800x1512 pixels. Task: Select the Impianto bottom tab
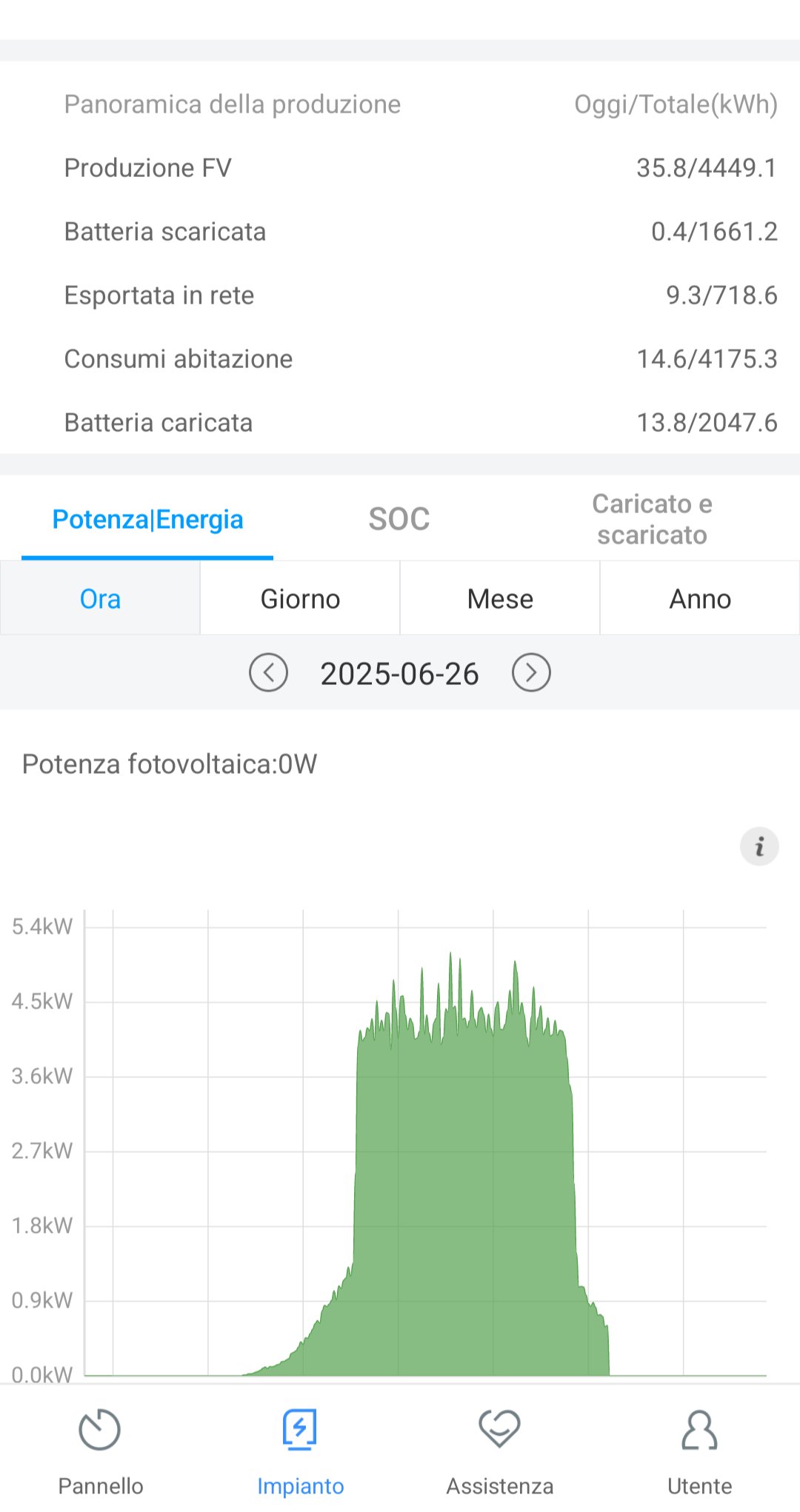pos(300,1451)
